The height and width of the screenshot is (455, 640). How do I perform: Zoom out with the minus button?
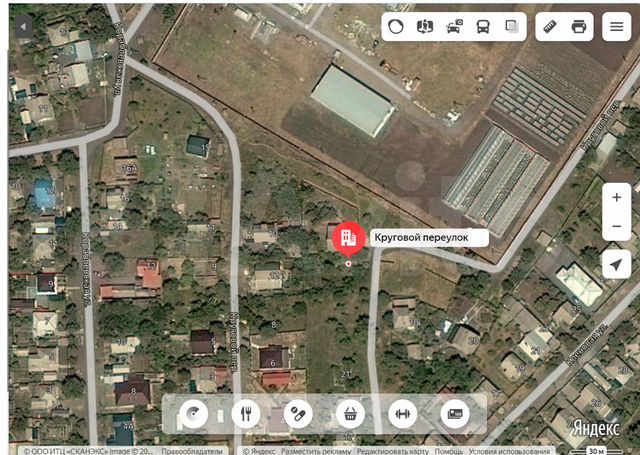[616, 227]
